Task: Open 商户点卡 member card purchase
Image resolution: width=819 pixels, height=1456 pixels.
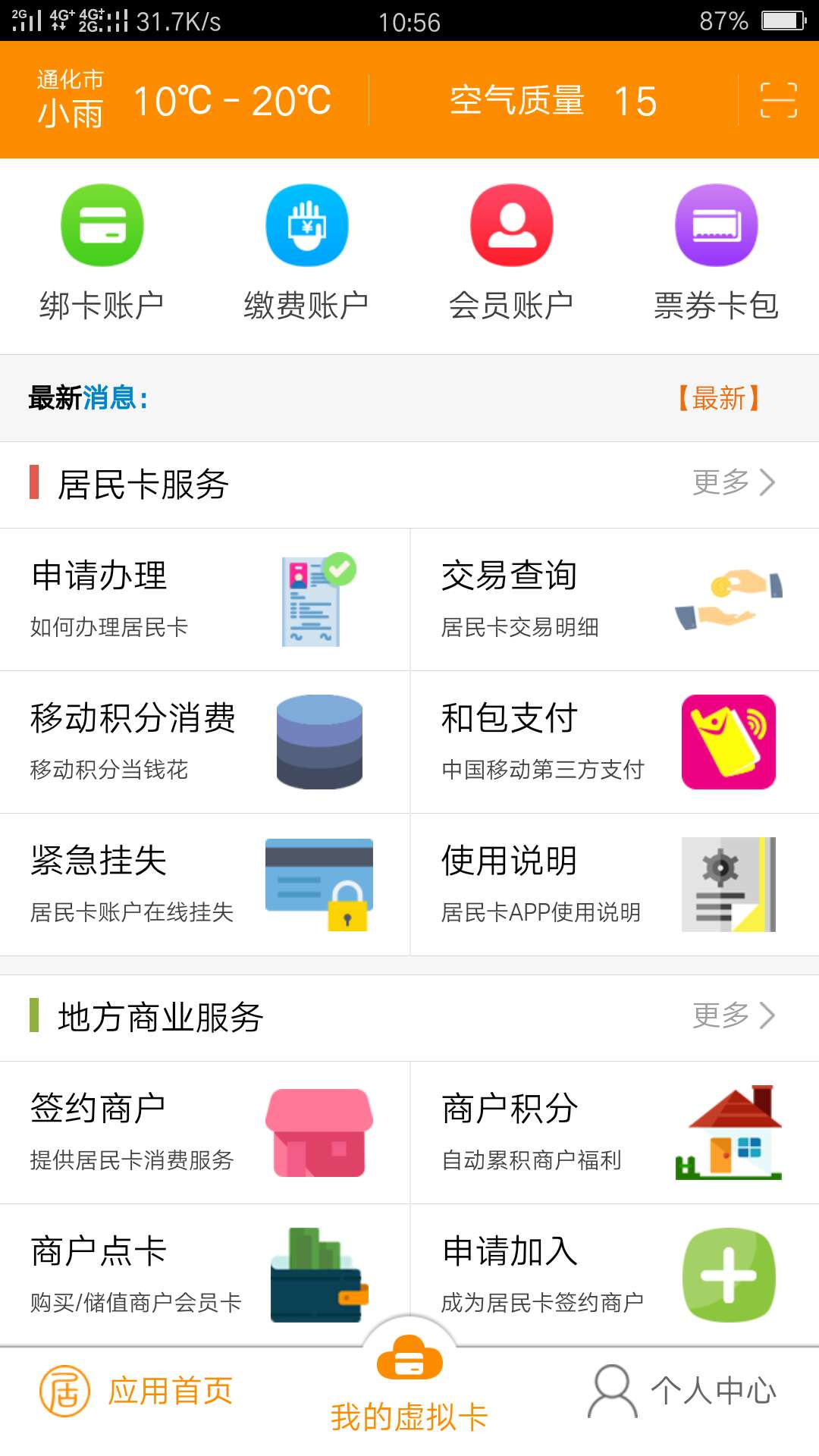Action: [x=205, y=1275]
